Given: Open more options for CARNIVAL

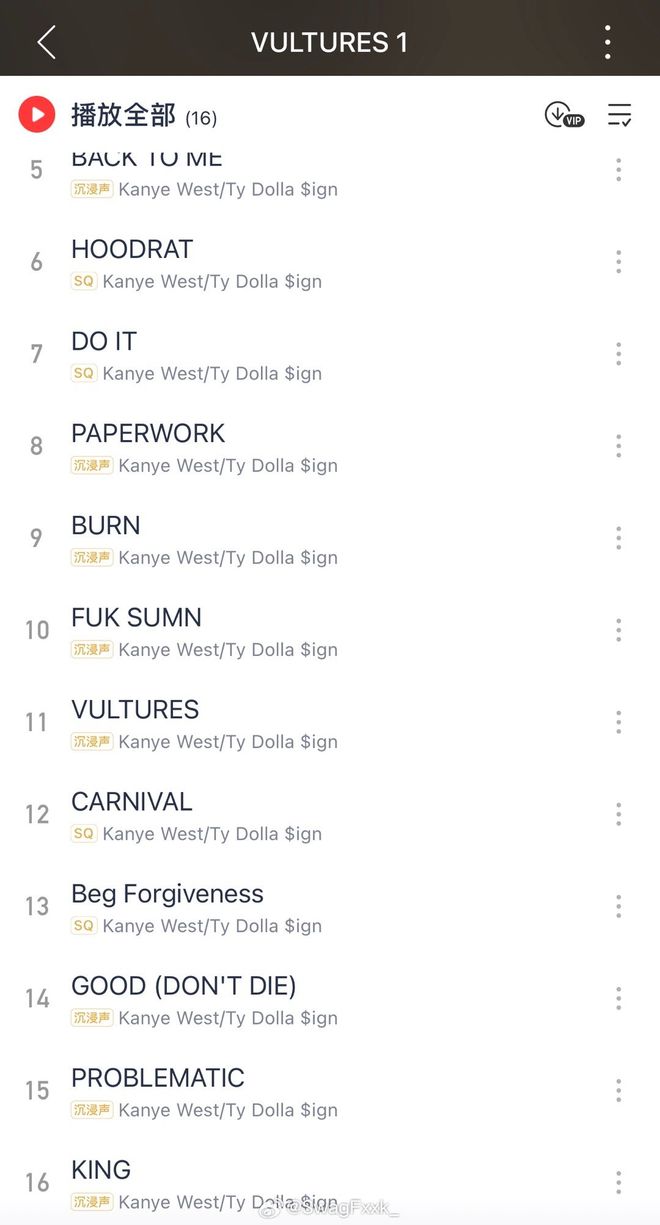Looking at the screenshot, I should coord(618,814).
